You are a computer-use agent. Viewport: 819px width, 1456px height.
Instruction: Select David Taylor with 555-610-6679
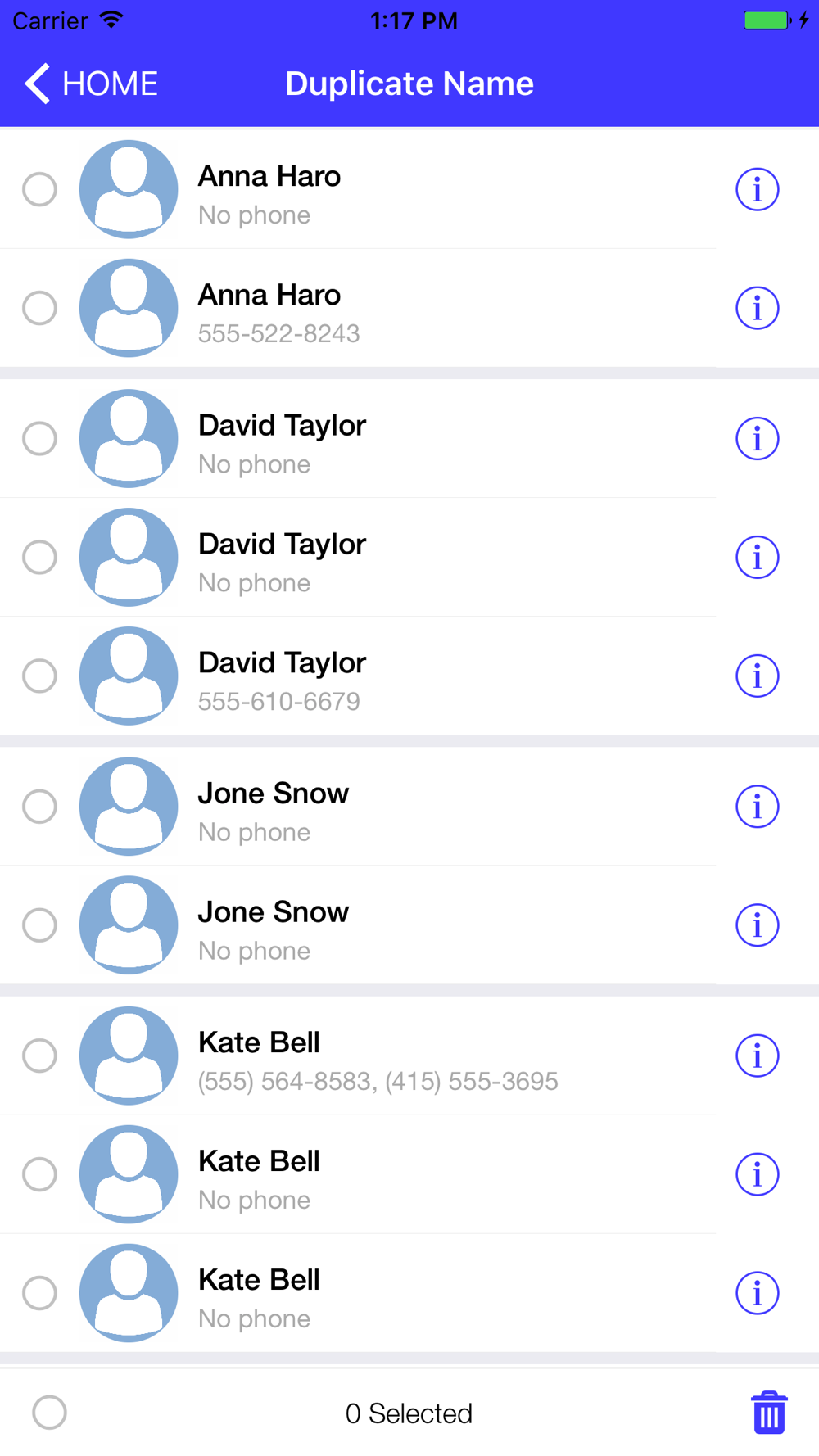[x=39, y=676]
